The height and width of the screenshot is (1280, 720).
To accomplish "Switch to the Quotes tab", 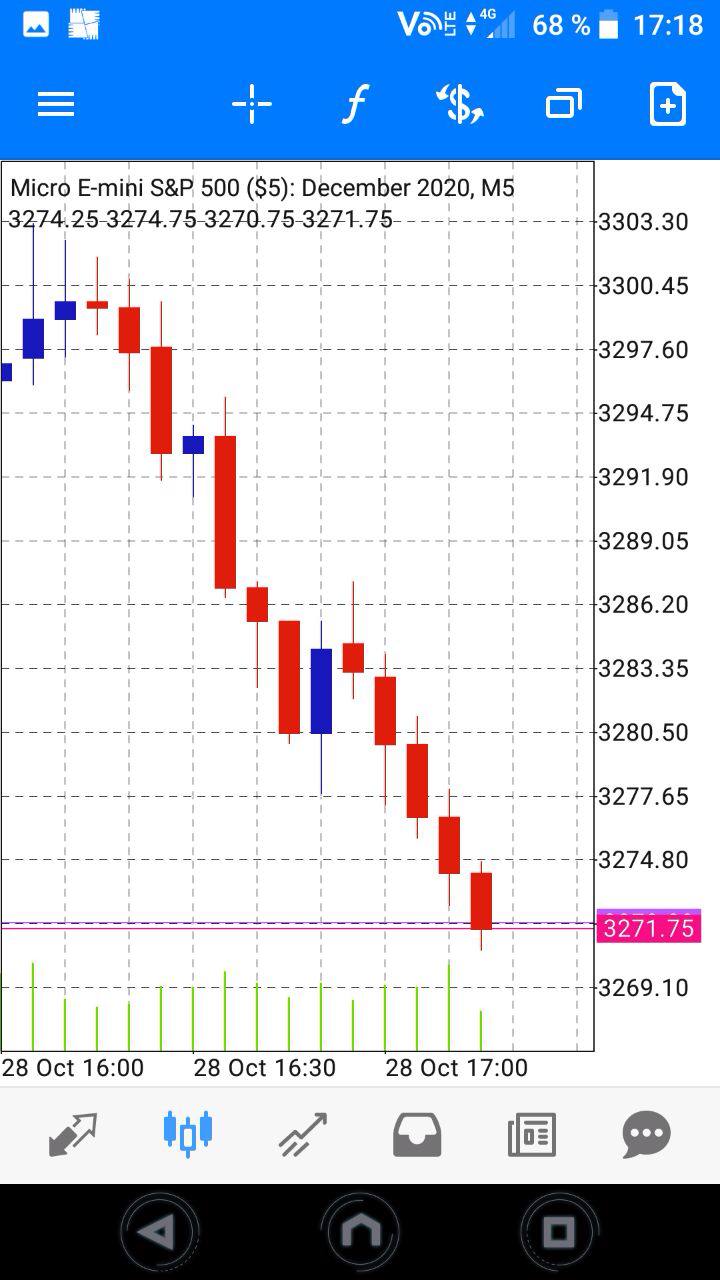I will click(73, 1134).
